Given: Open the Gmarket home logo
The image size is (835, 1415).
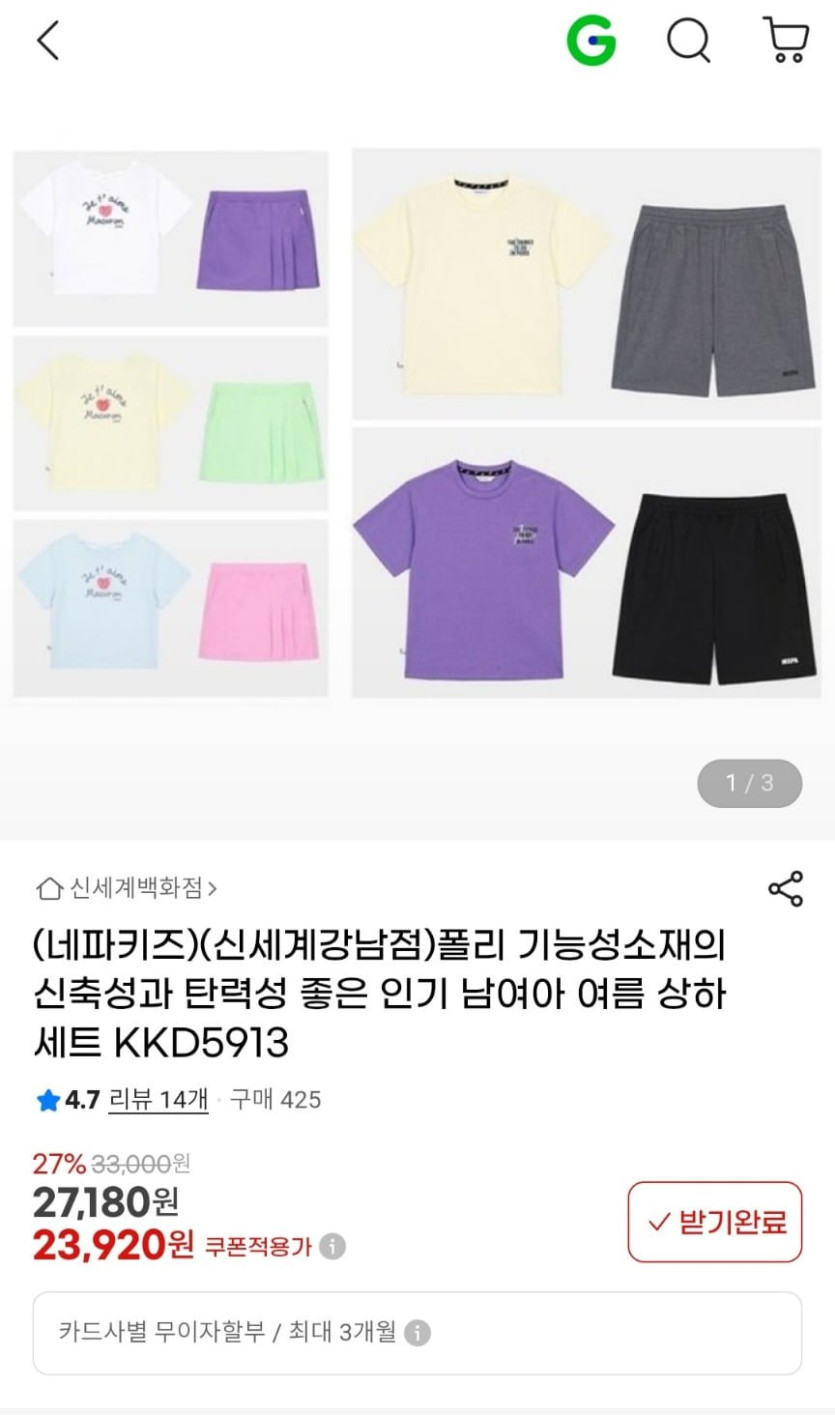Looking at the screenshot, I should 591,41.
